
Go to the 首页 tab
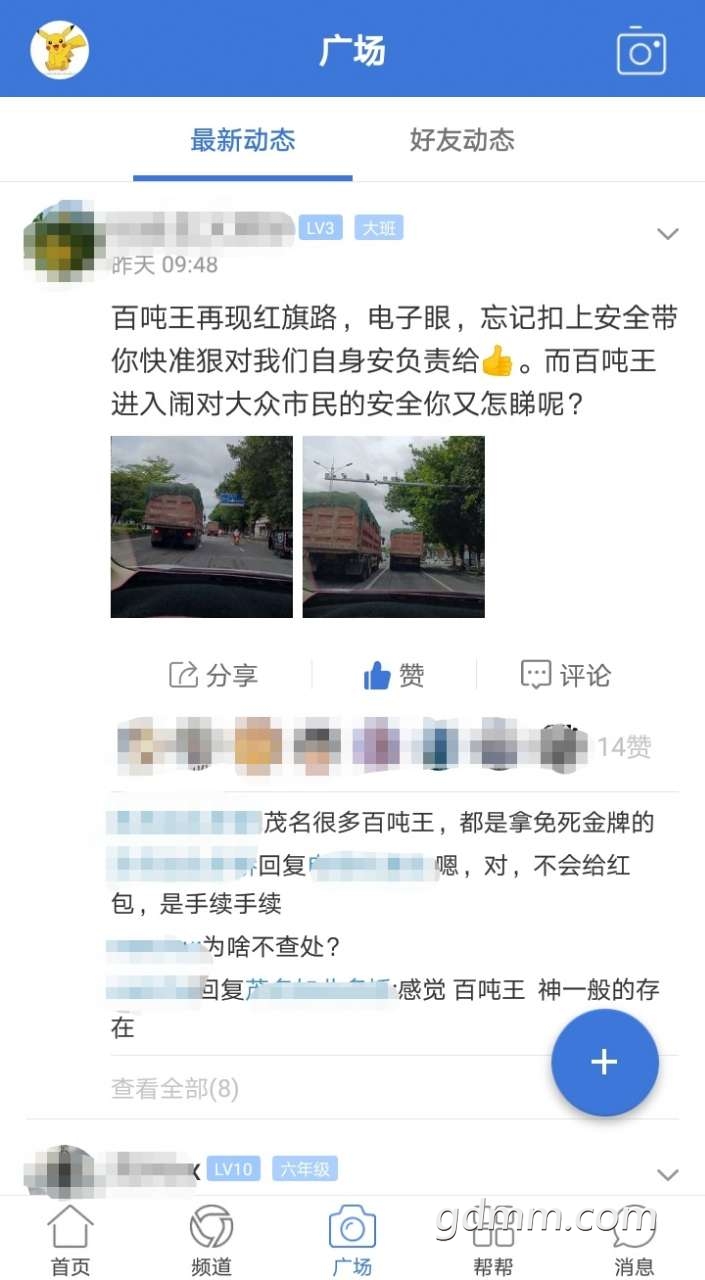[70, 1240]
